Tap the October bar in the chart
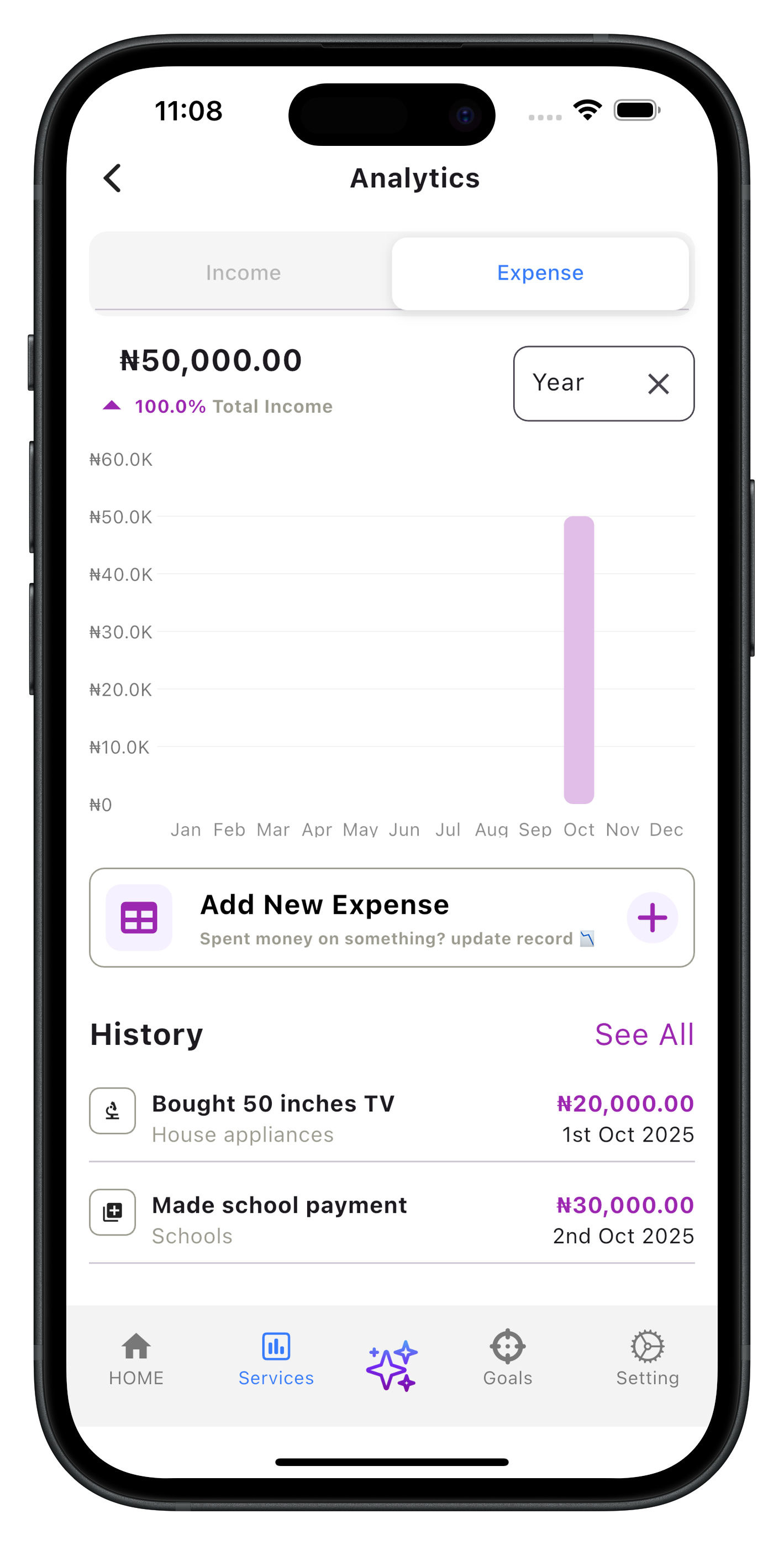 [x=579, y=660]
